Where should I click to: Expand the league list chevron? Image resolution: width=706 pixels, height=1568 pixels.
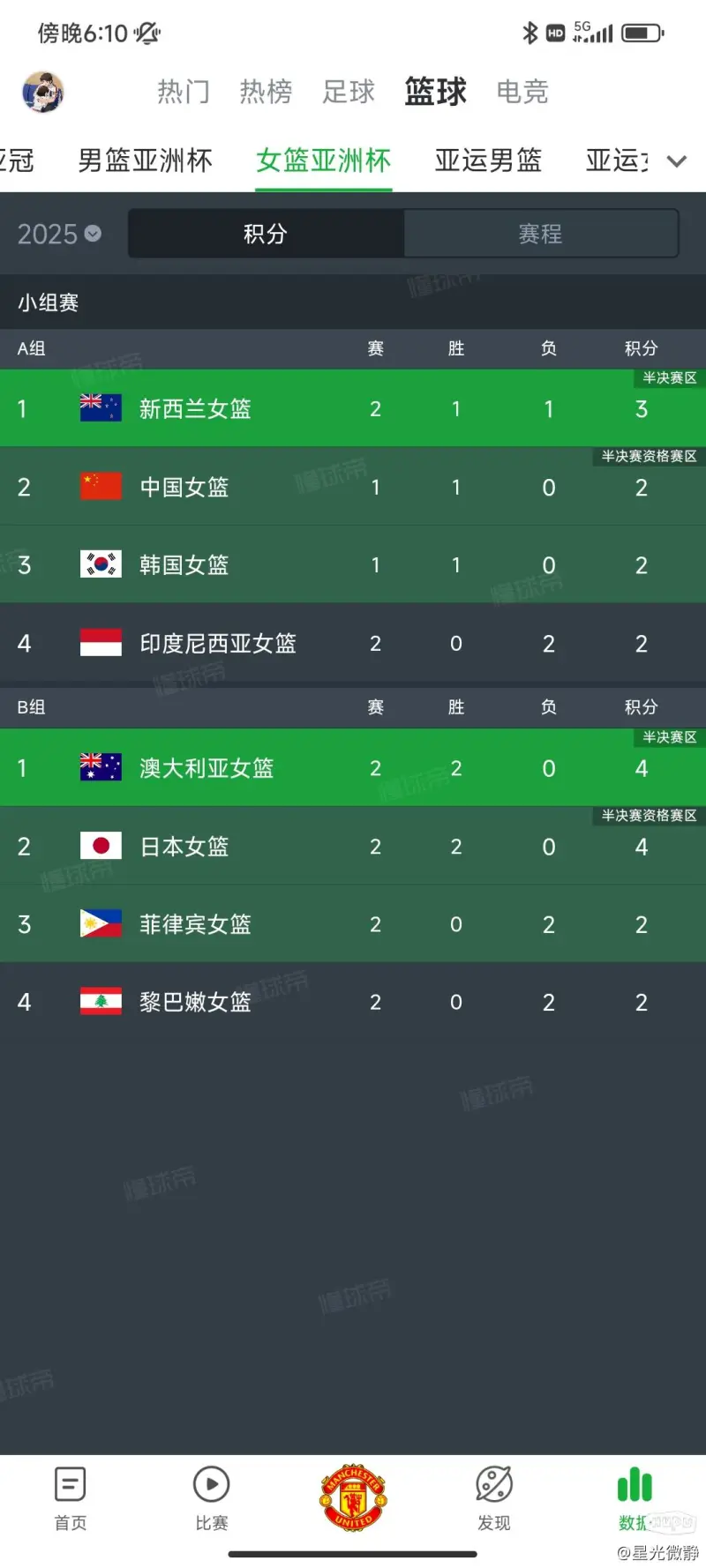[x=677, y=161]
